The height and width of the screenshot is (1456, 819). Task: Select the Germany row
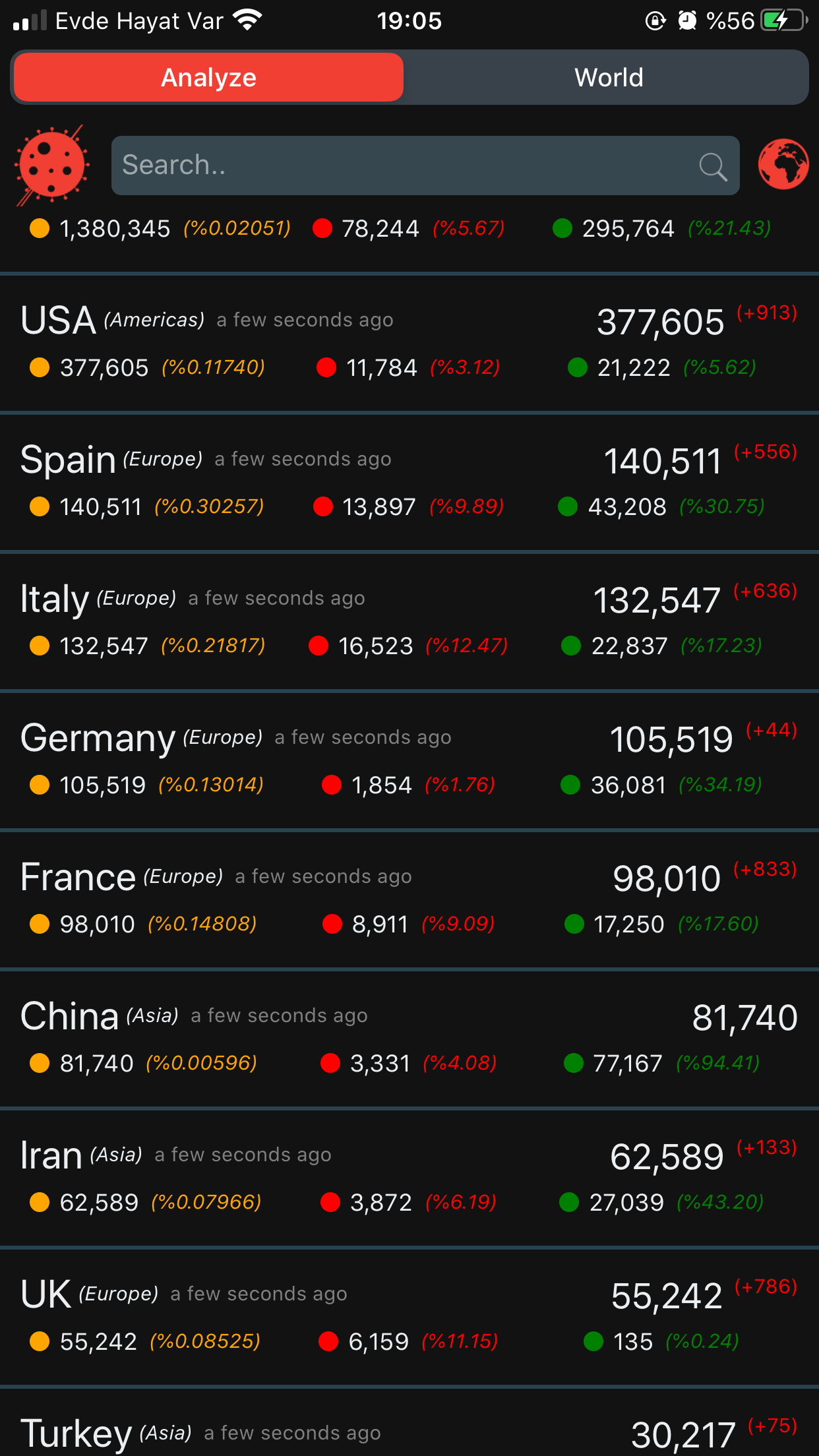pos(409,760)
